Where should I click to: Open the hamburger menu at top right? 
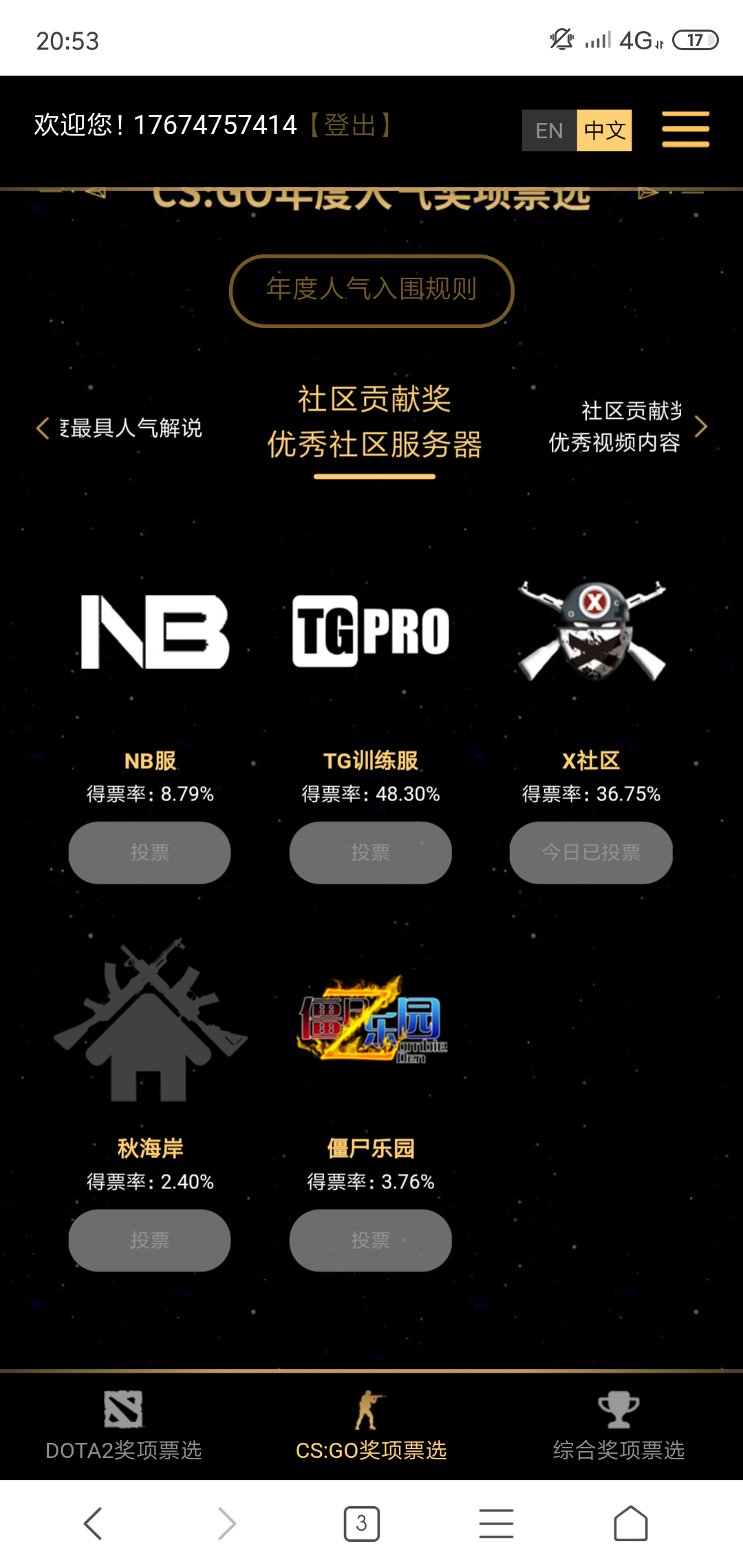pos(685,129)
